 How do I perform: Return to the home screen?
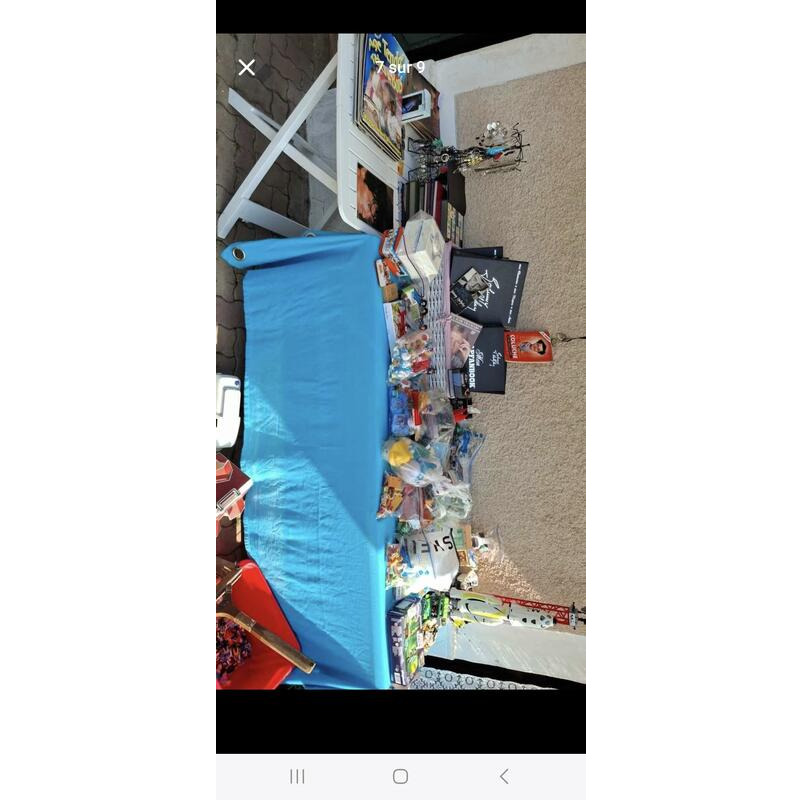click(x=400, y=776)
